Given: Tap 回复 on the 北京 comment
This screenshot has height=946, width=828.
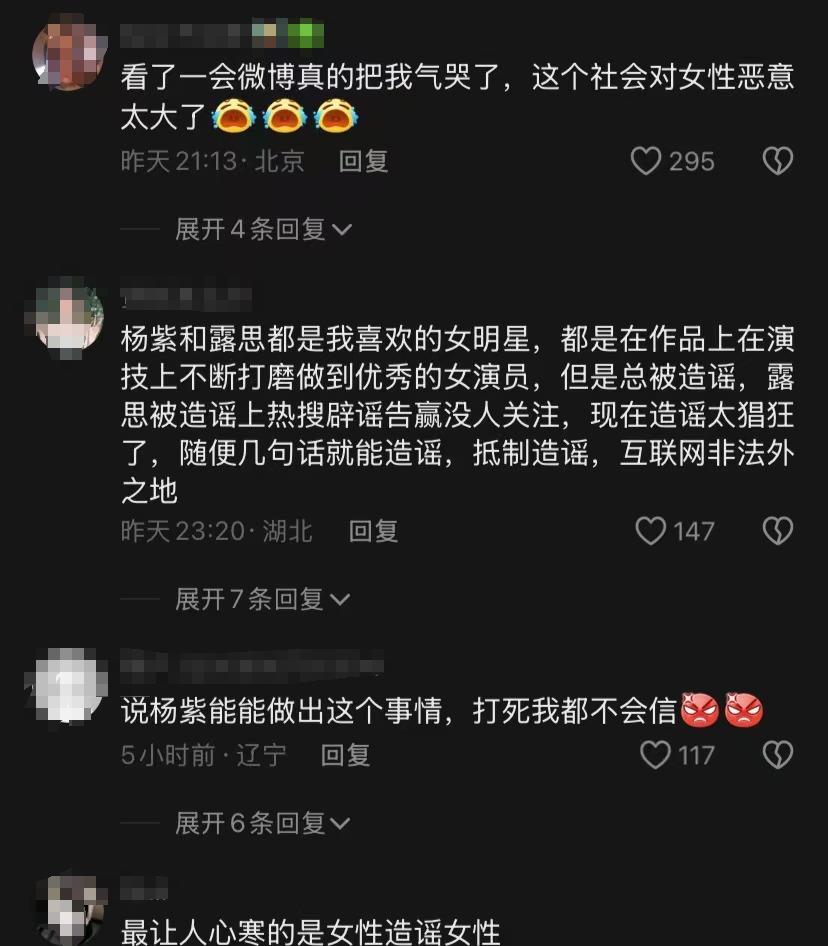Looking at the screenshot, I should [x=363, y=161].
